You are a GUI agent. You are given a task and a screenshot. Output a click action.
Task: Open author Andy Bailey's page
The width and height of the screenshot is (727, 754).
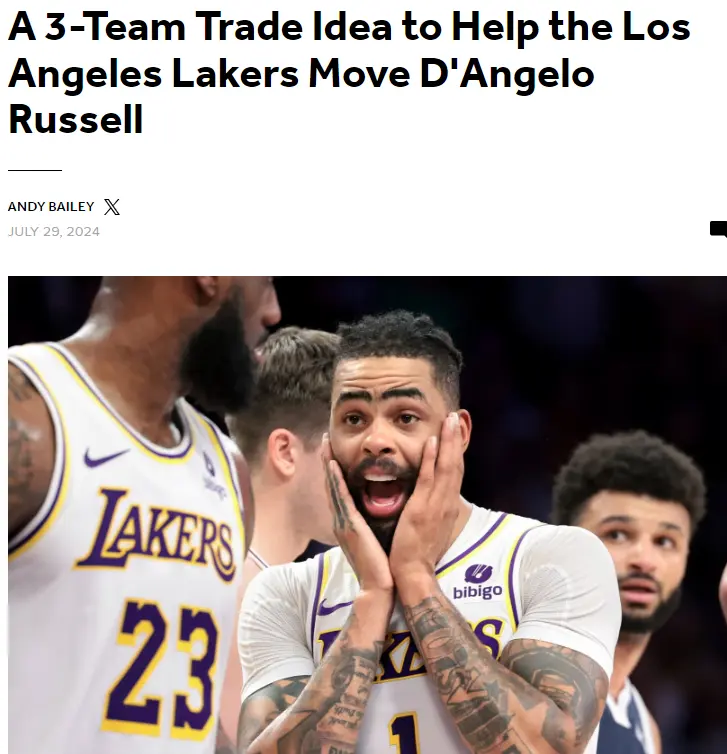tap(51, 207)
